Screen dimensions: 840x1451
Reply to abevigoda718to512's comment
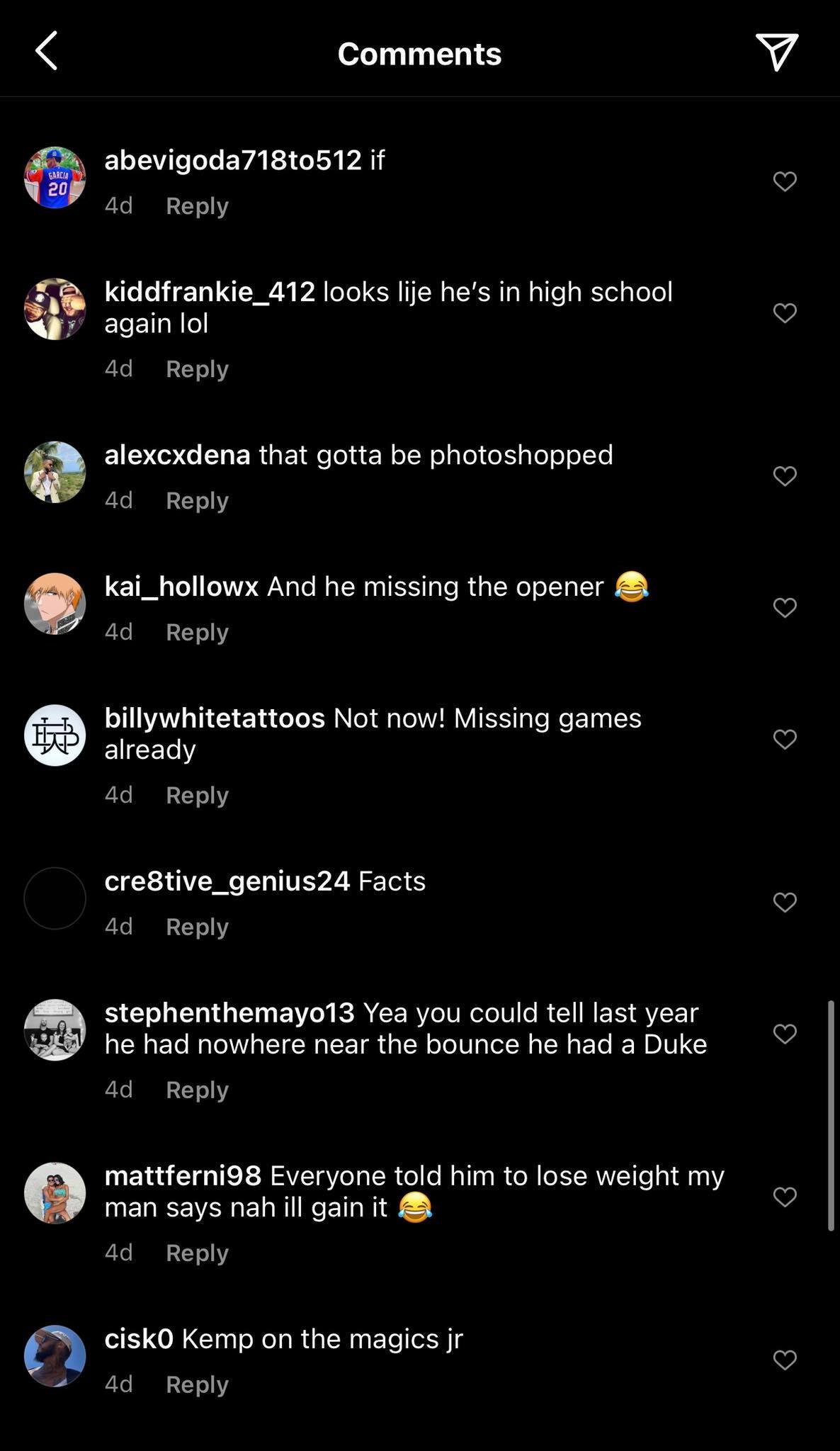pos(196,206)
